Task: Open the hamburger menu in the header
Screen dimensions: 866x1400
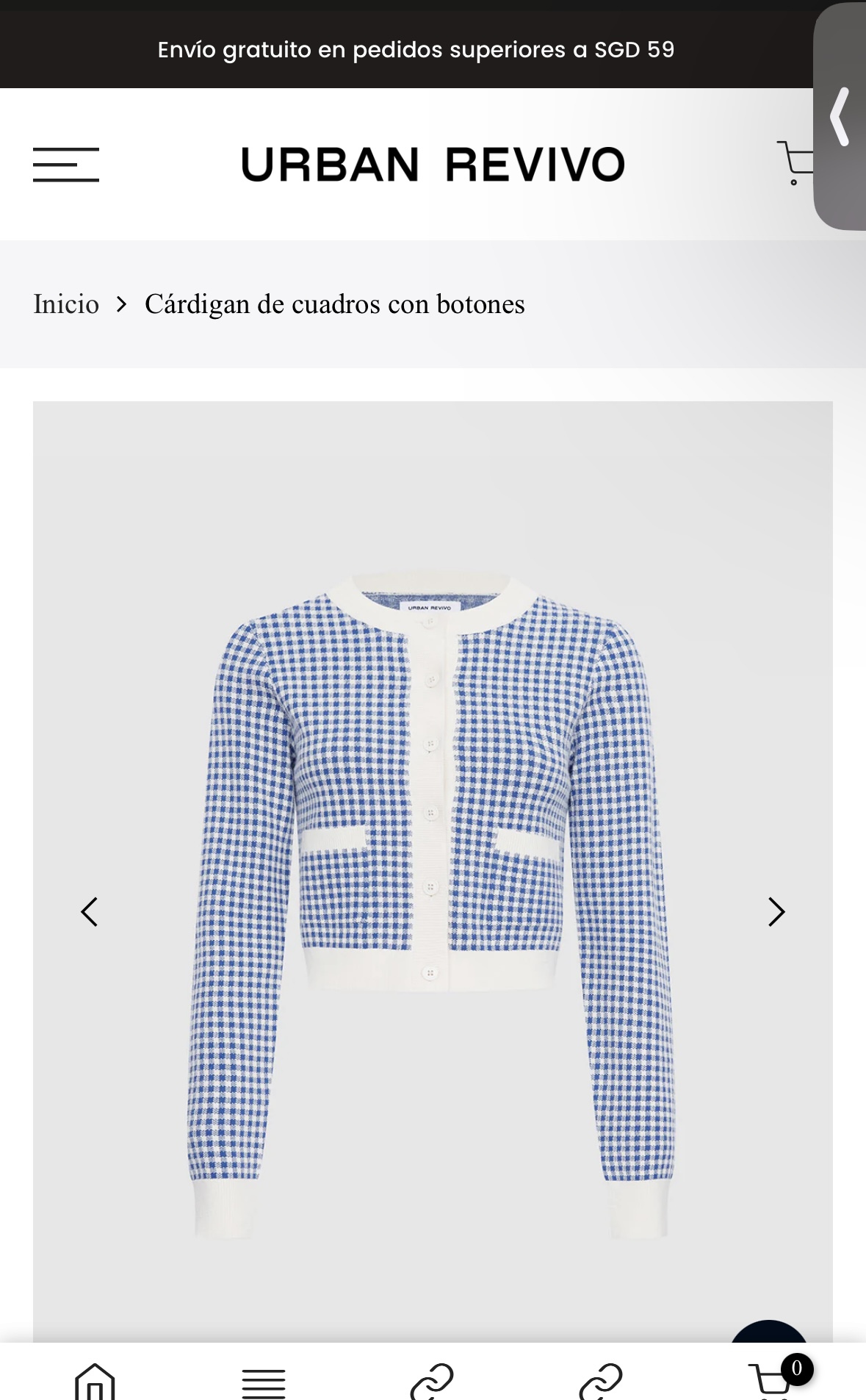Action: pos(66,165)
